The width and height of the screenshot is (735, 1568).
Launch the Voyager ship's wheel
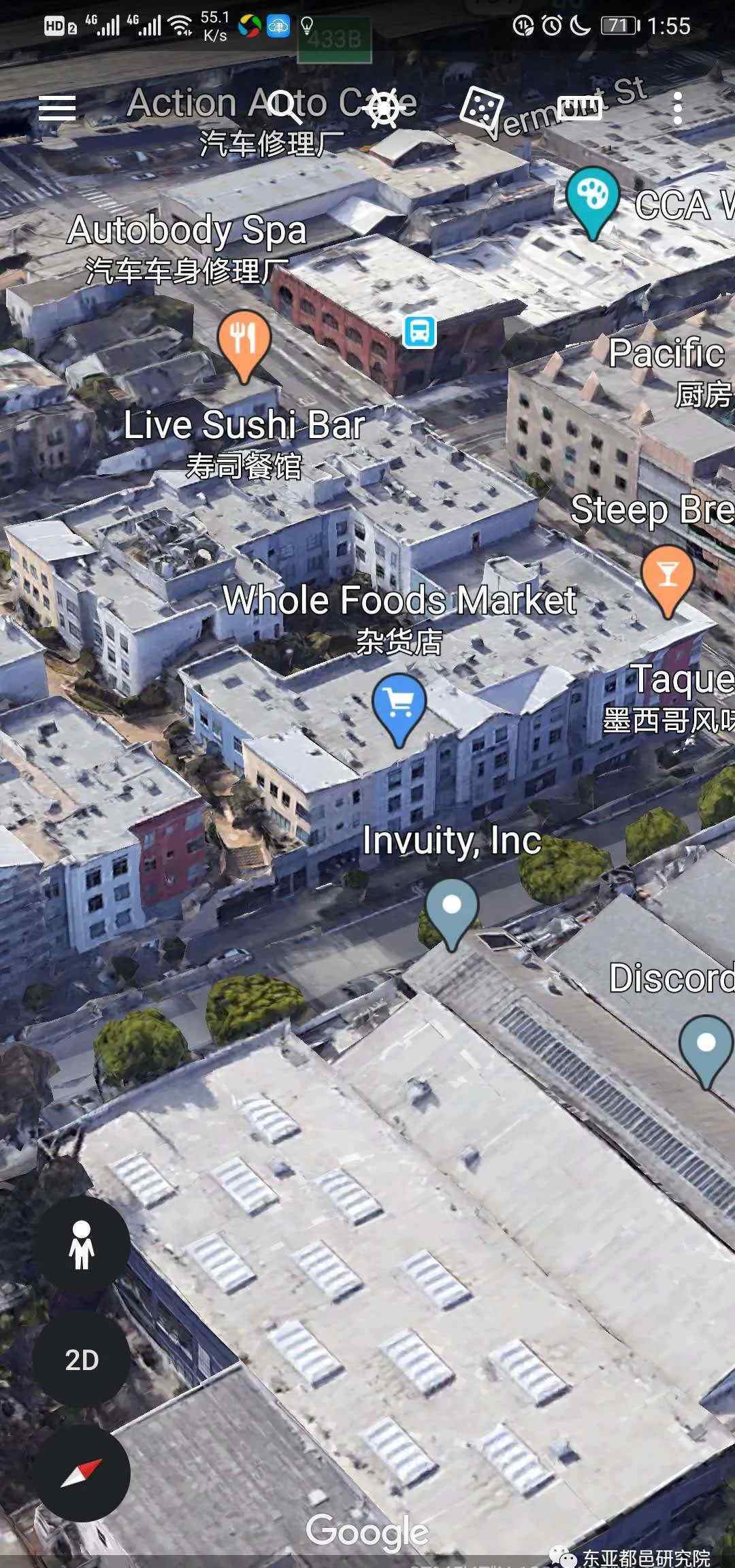click(385, 107)
